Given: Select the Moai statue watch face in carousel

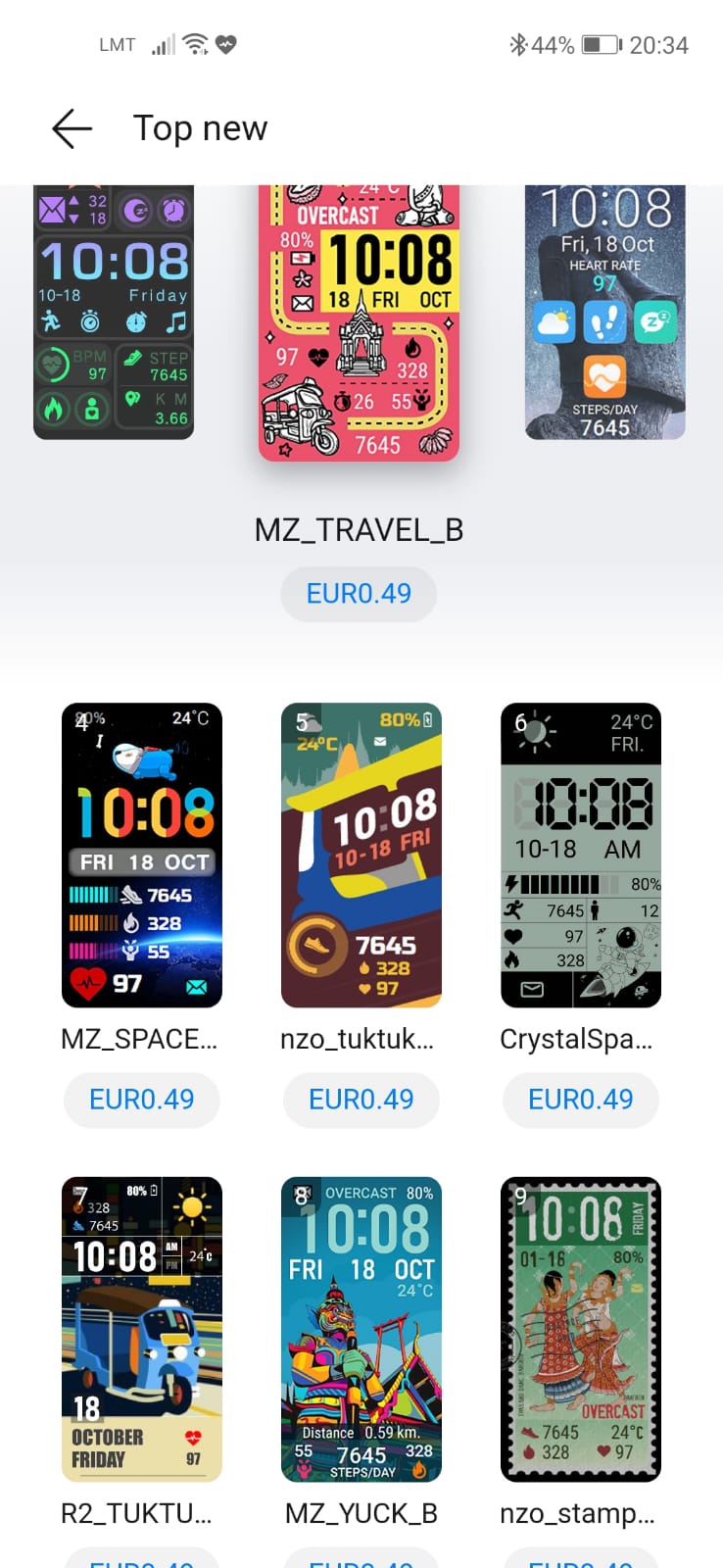Looking at the screenshot, I should 604,312.
